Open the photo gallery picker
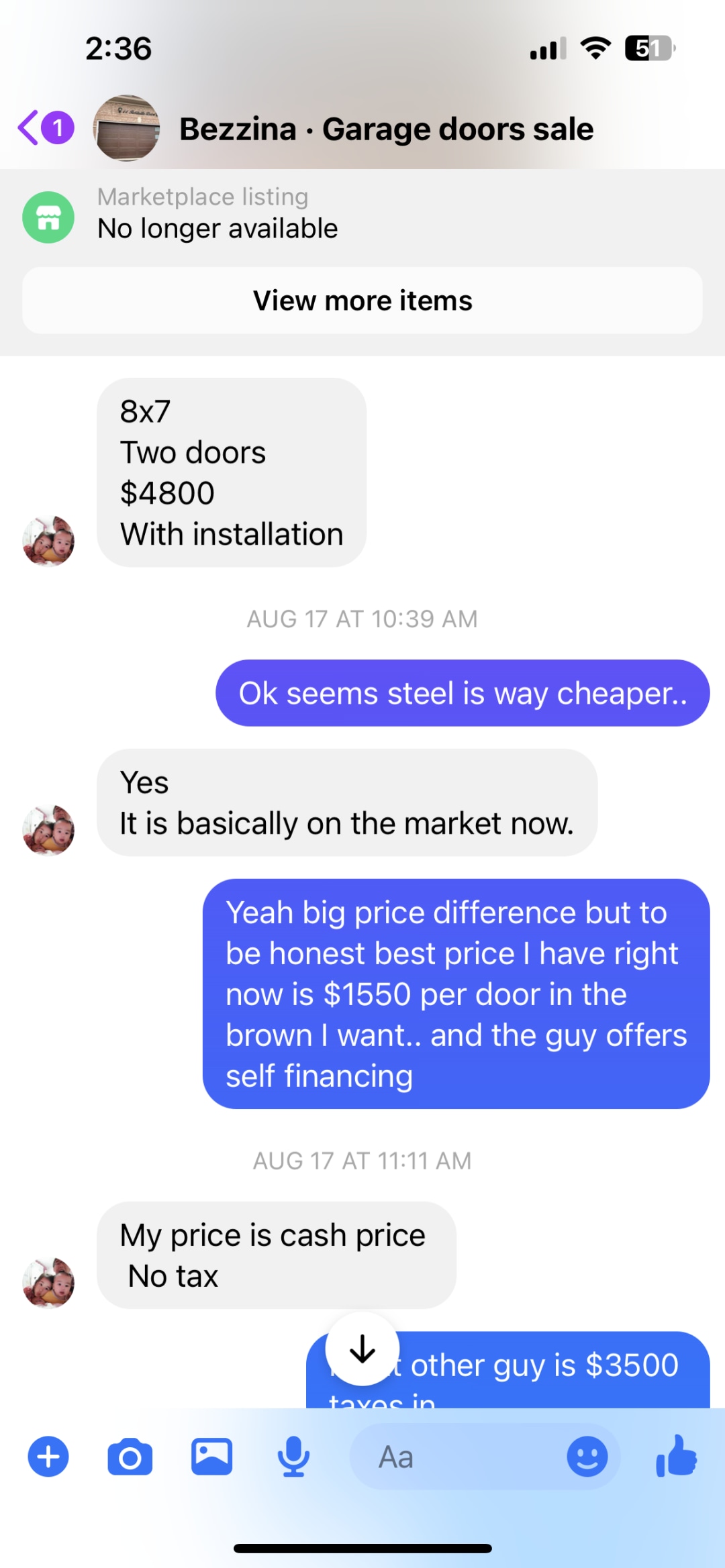The image size is (725, 1568). 211,1457
